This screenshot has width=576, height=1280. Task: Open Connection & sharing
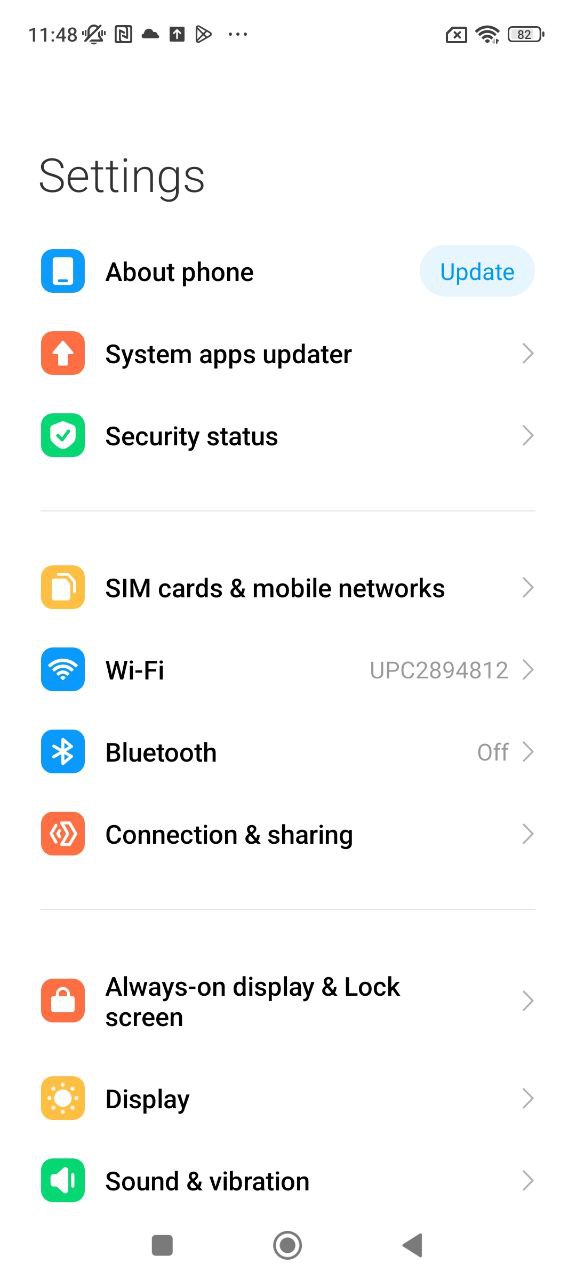click(x=288, y=834)
